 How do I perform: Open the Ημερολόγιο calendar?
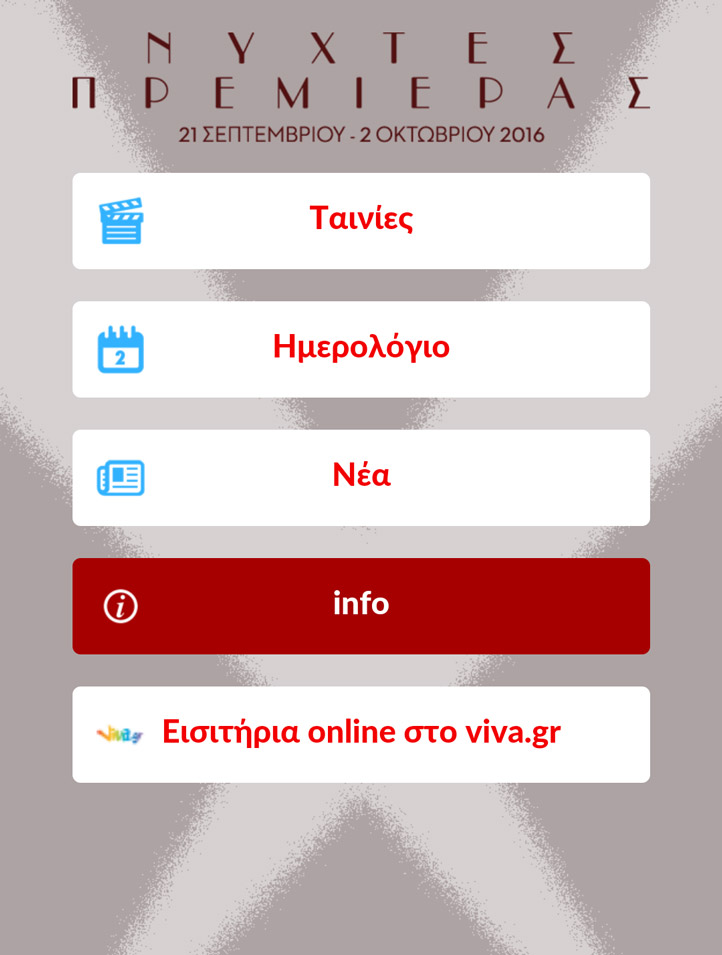click(x=361, y=349)
